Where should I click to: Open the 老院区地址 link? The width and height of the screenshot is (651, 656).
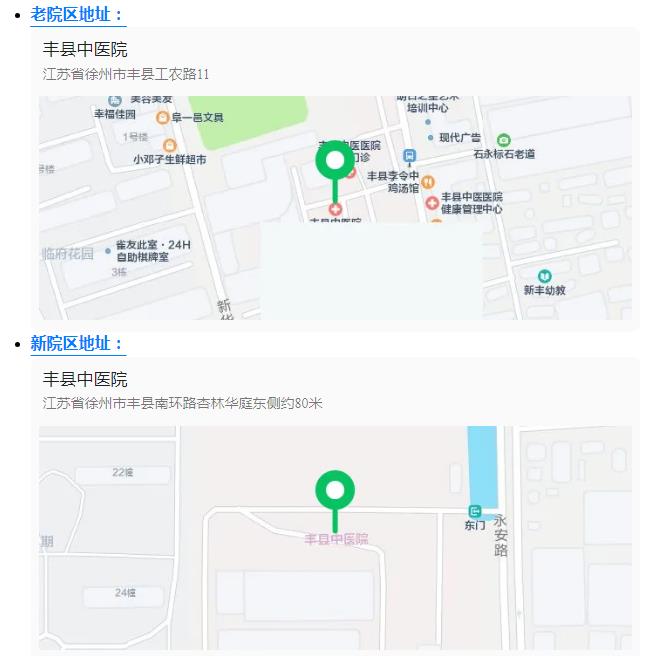[78, 14]
